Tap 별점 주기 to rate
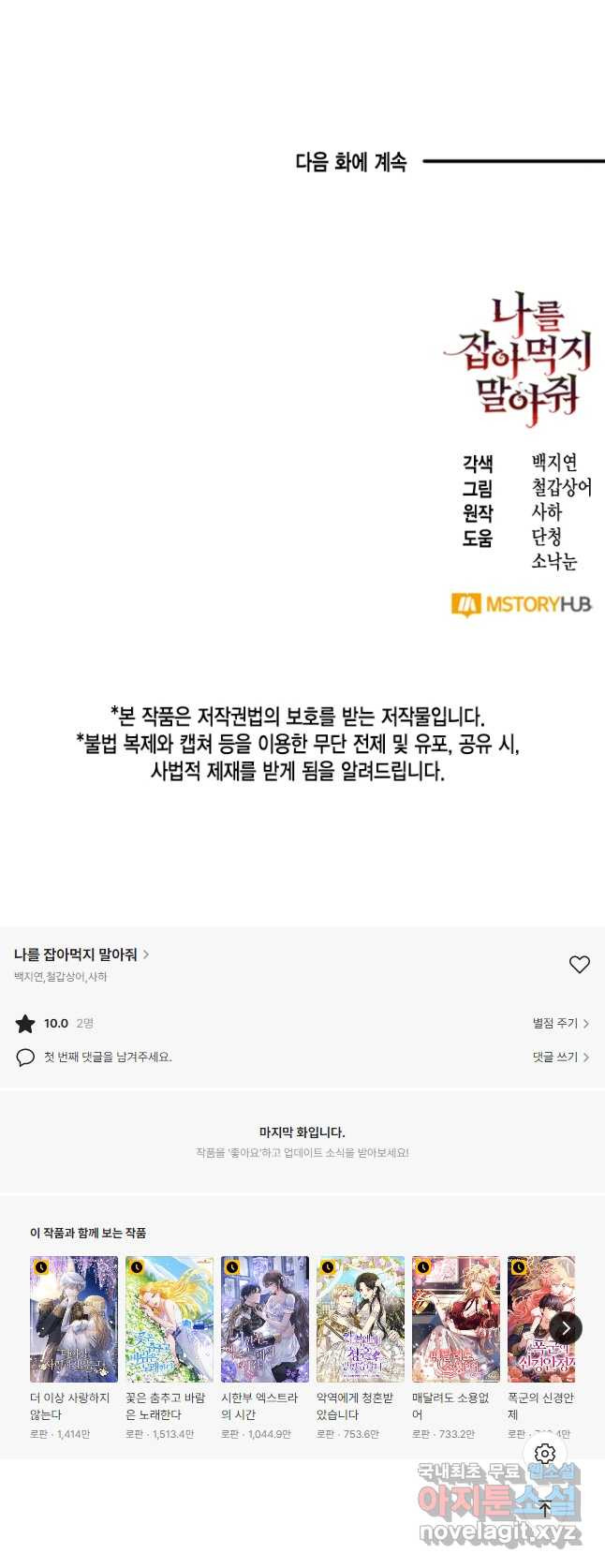605x1568 pixels. tap(560, 1024)
